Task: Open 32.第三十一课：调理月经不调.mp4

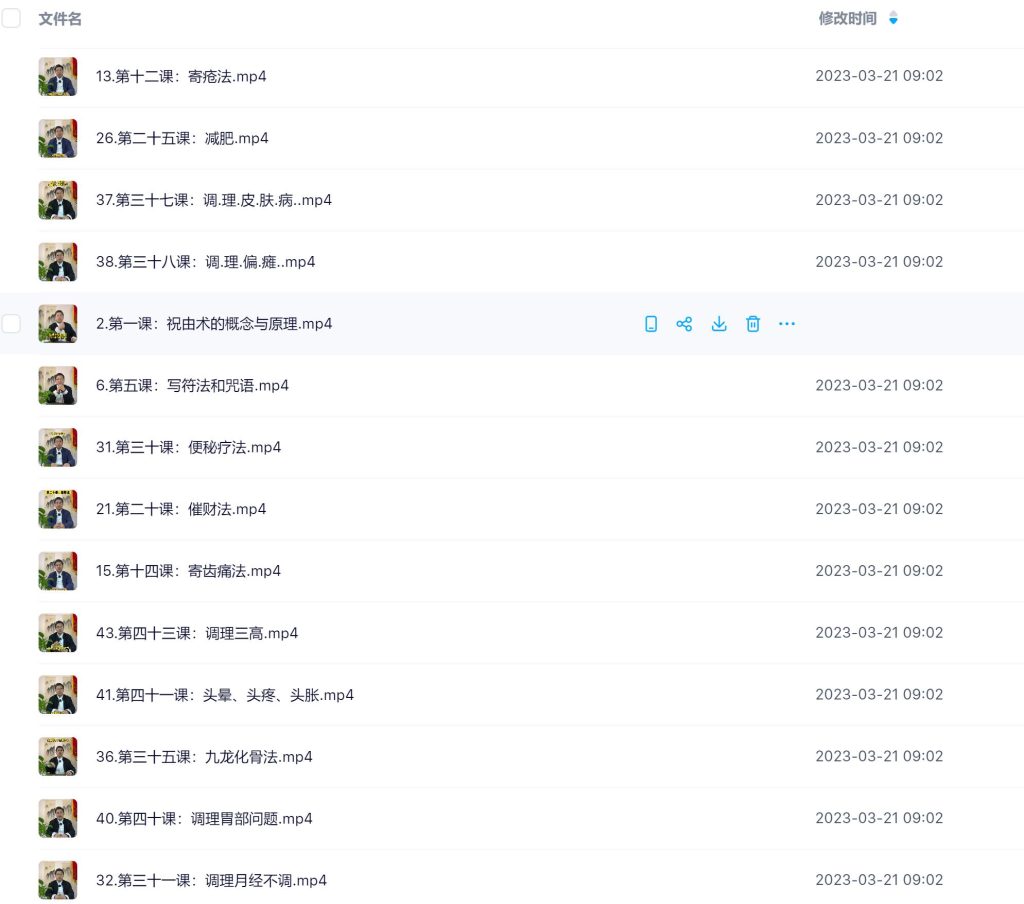Action: [x=211, y=880]
